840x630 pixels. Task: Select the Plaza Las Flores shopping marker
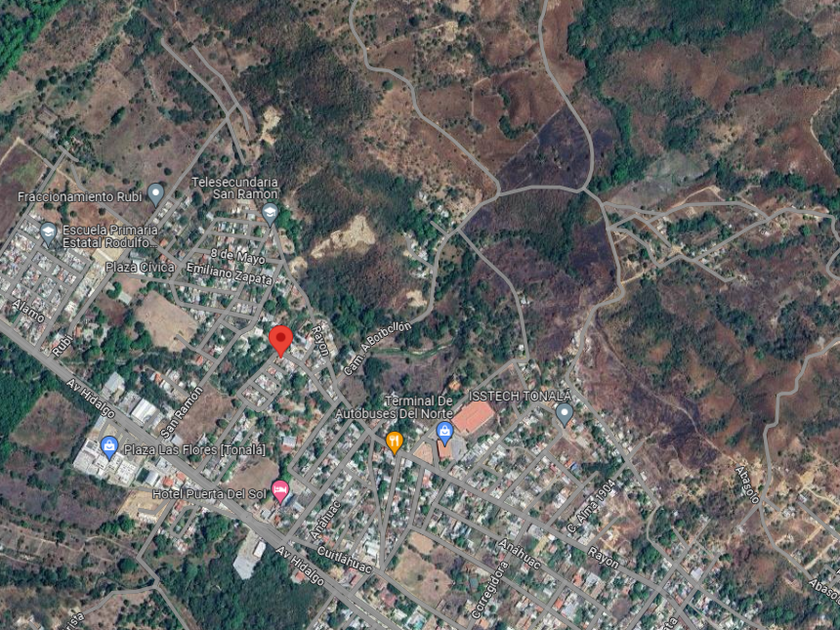pos(110,448)
